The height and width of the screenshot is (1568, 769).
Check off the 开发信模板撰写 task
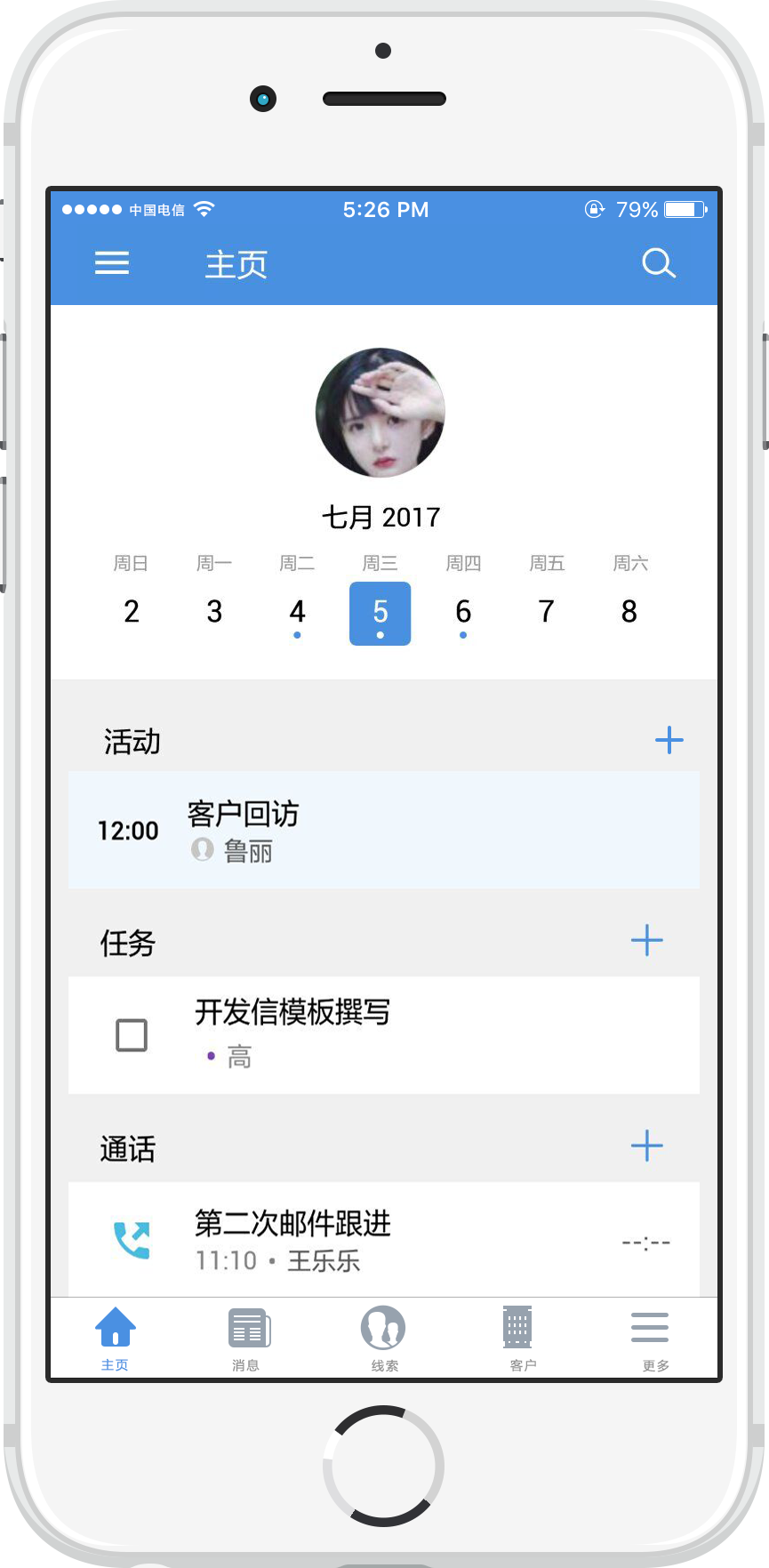(x=132, y=1035)
